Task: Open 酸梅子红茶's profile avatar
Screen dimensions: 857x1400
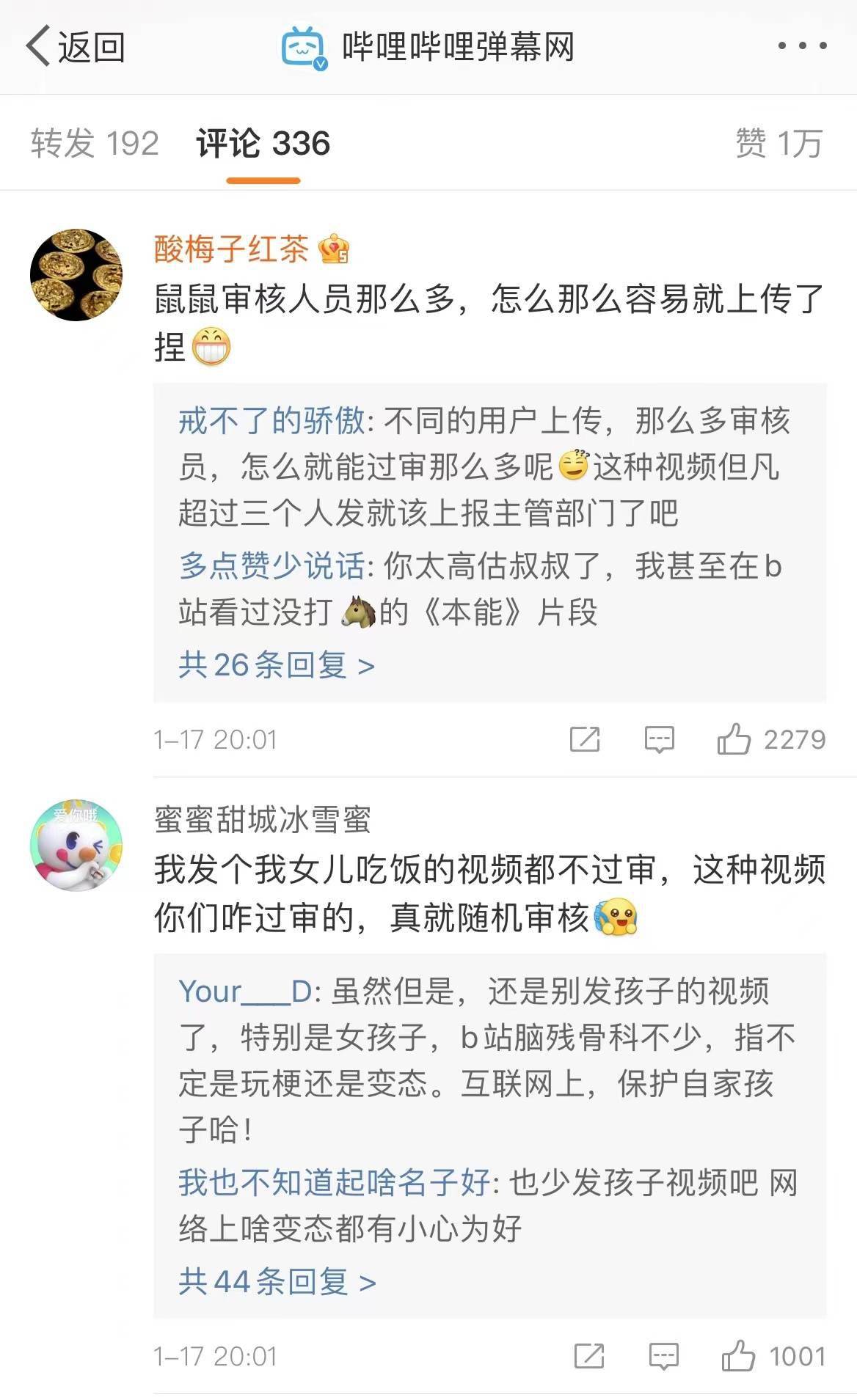Action: (76, 275)
